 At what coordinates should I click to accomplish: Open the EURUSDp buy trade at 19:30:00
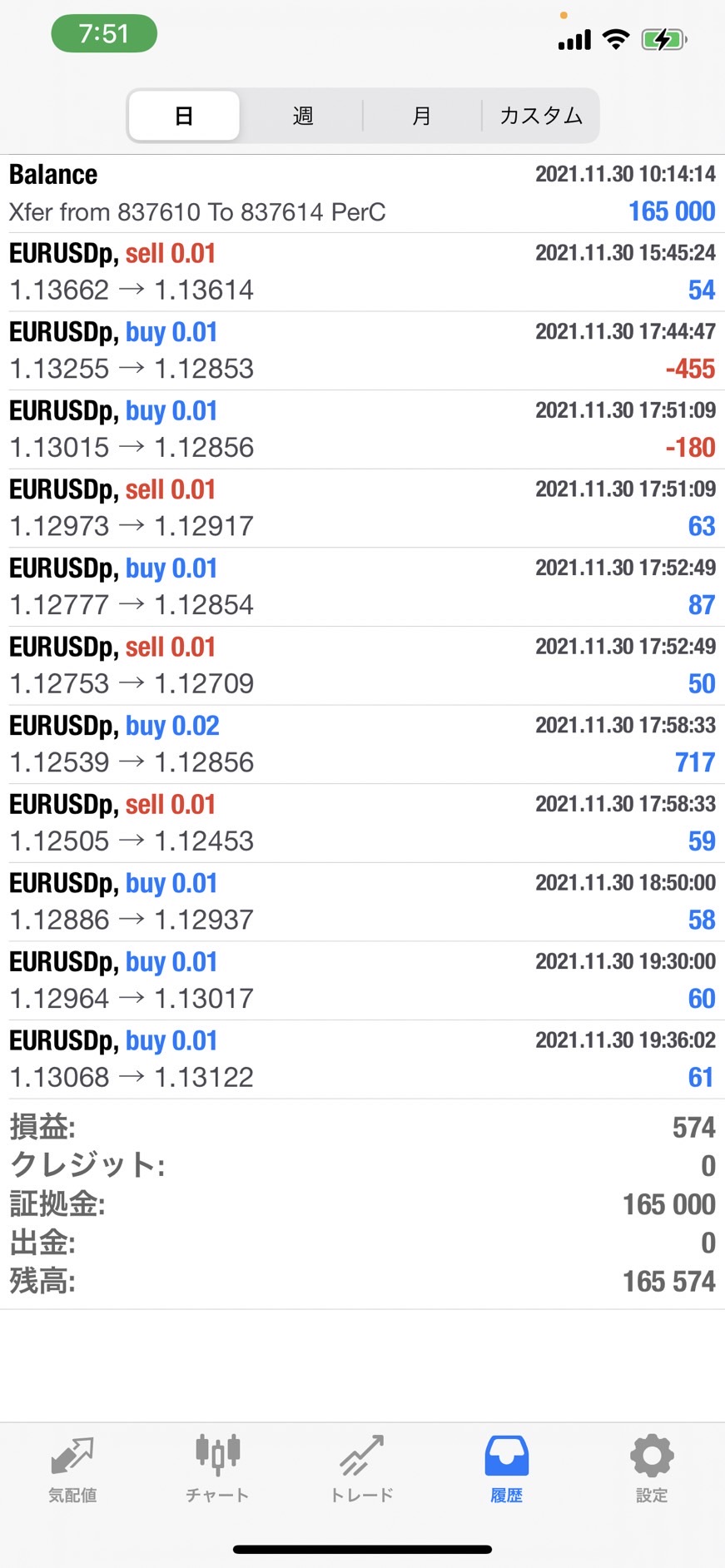point(362,980)
